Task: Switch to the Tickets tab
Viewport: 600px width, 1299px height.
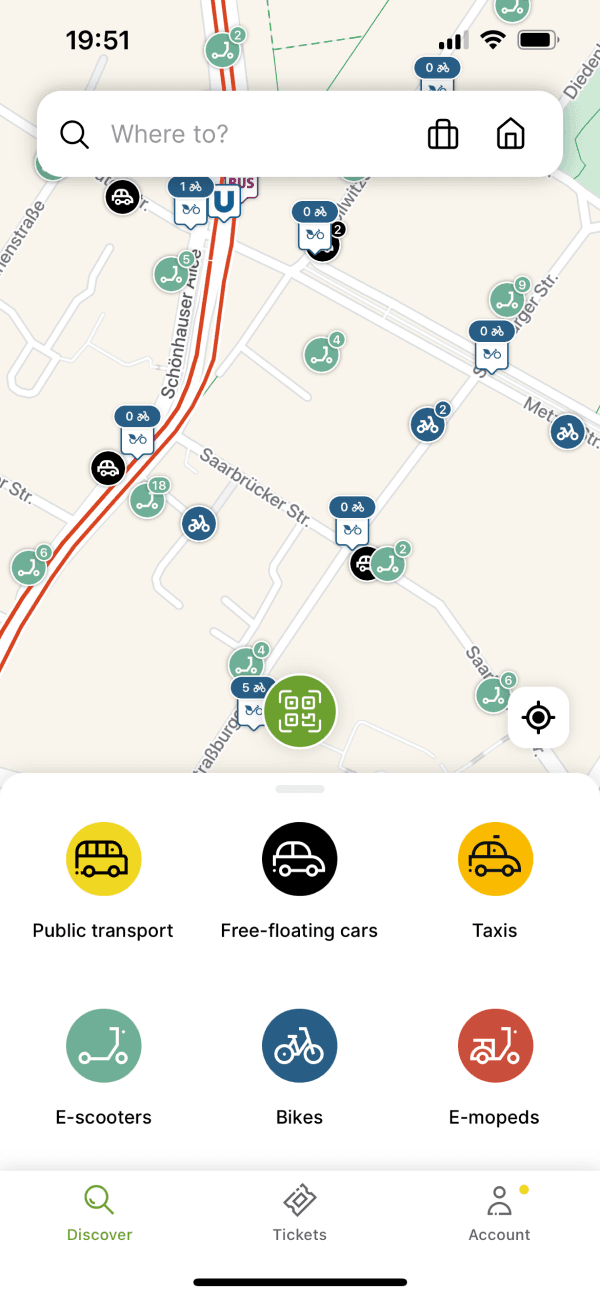Action: pos(299,1212)
